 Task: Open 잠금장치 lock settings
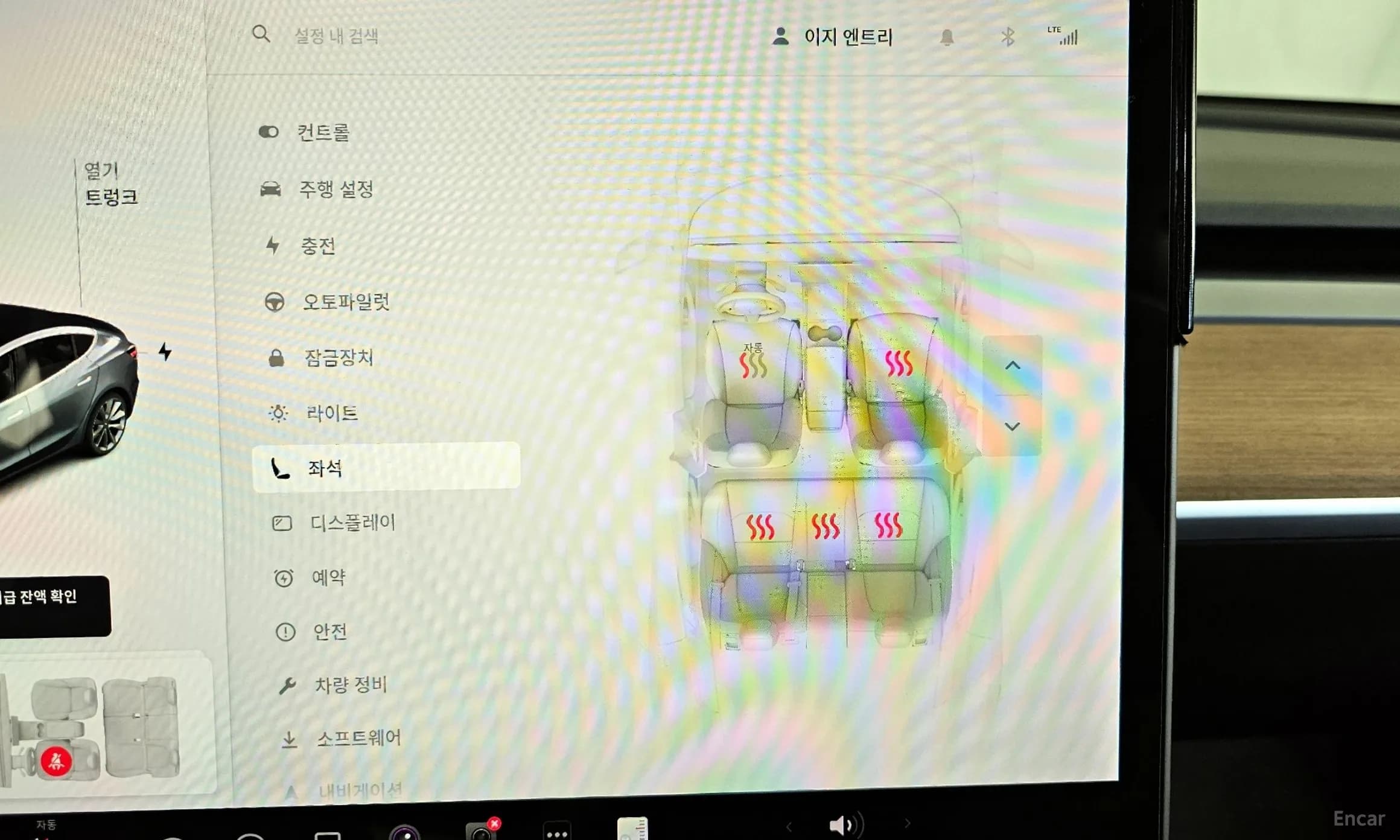(x=338, y=358)
